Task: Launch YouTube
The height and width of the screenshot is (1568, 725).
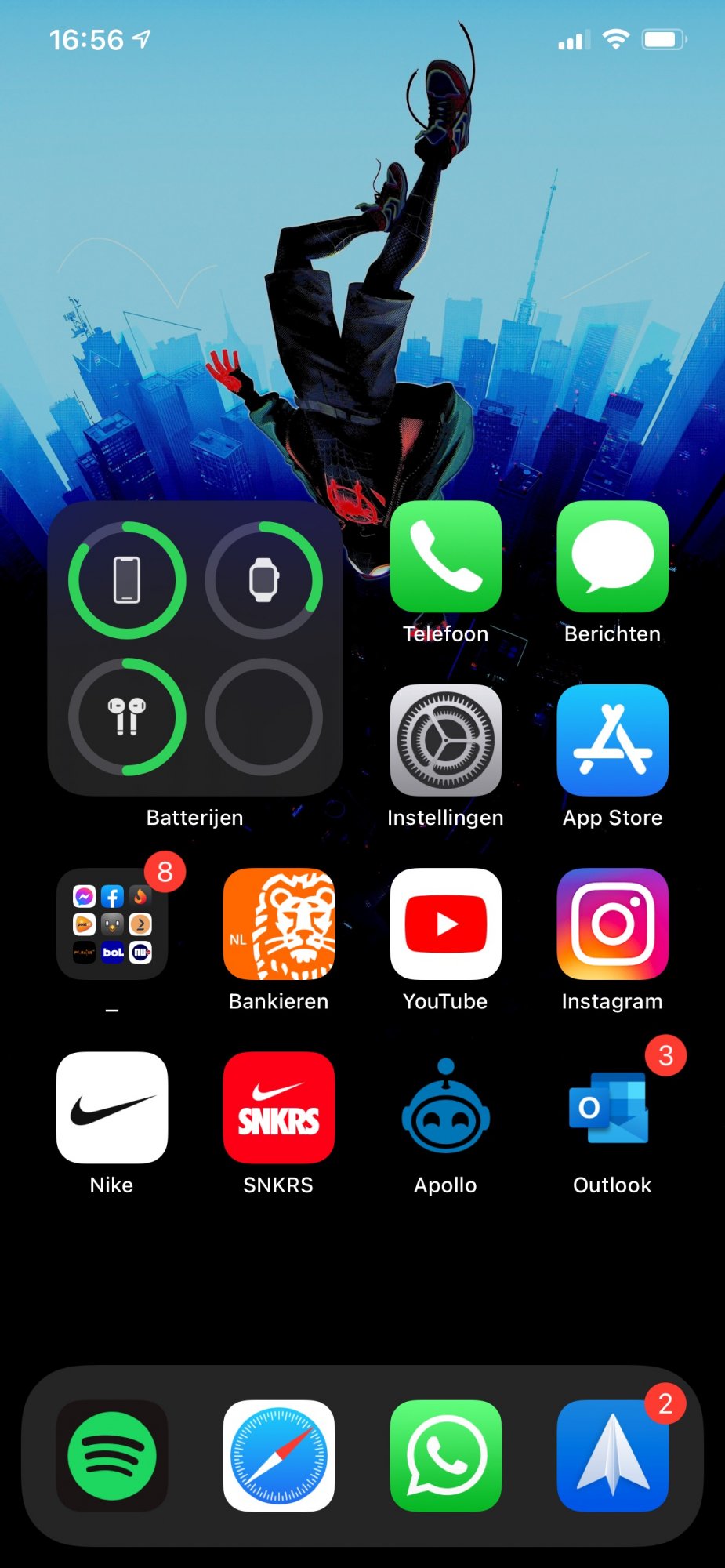Action: (x=445, y=924)
